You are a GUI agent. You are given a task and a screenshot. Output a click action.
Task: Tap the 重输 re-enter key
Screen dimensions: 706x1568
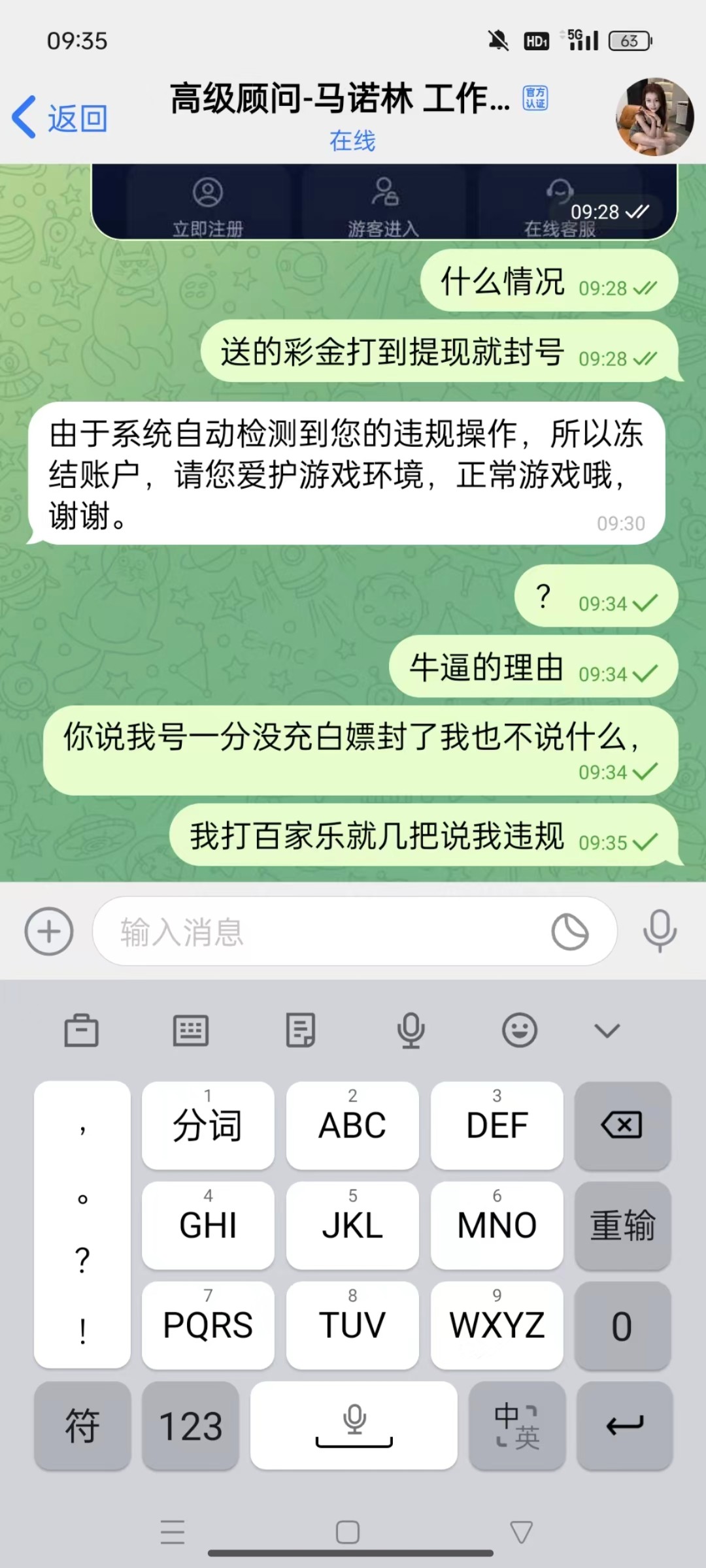pyautogui.click(x=622, y=1225)
